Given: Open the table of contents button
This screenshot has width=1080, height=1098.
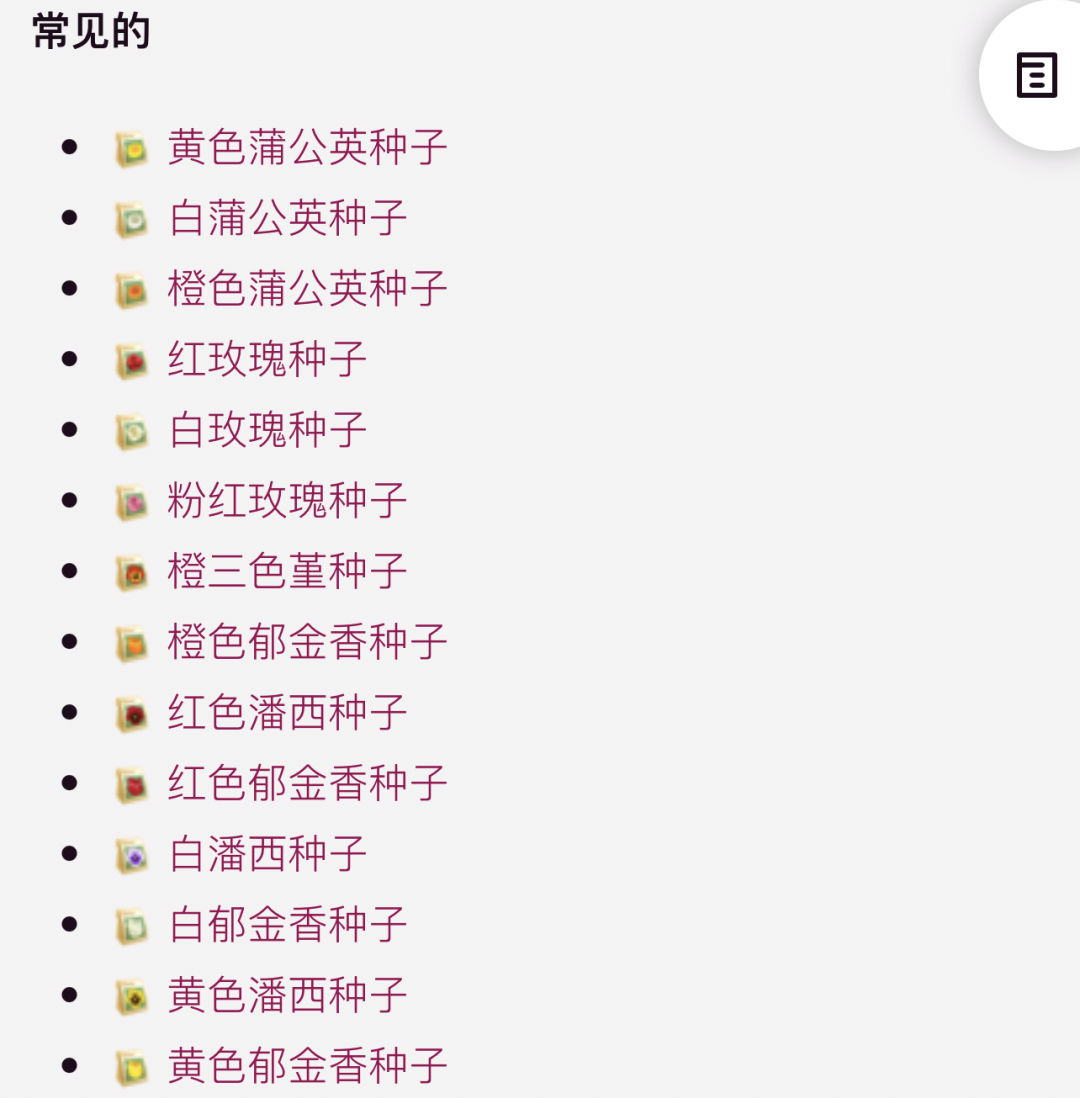Looking at the screenshot, I should 1036,76.
